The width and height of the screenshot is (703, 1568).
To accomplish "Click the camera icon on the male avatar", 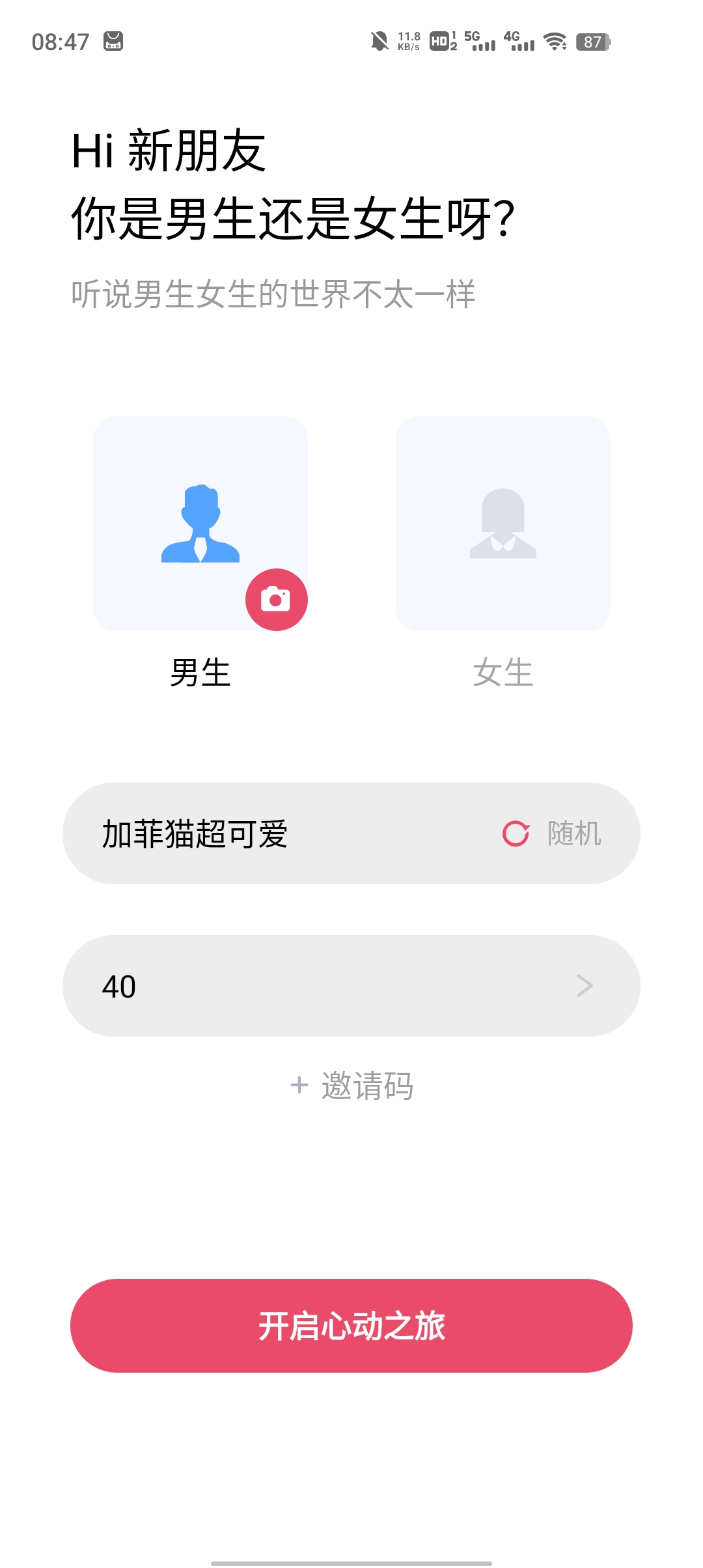I will (x=277, y=600).
